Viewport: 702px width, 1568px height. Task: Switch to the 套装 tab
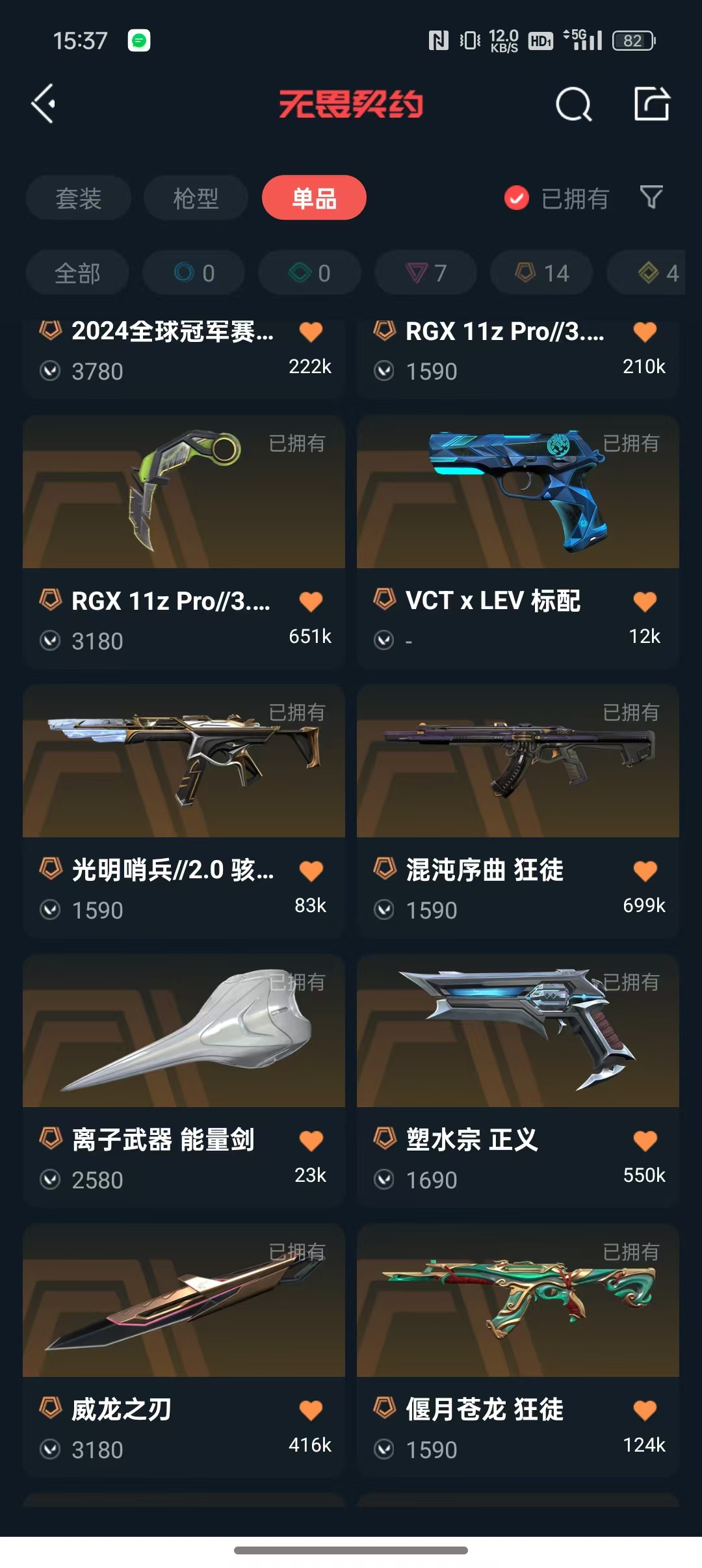(x=78, y=198)
